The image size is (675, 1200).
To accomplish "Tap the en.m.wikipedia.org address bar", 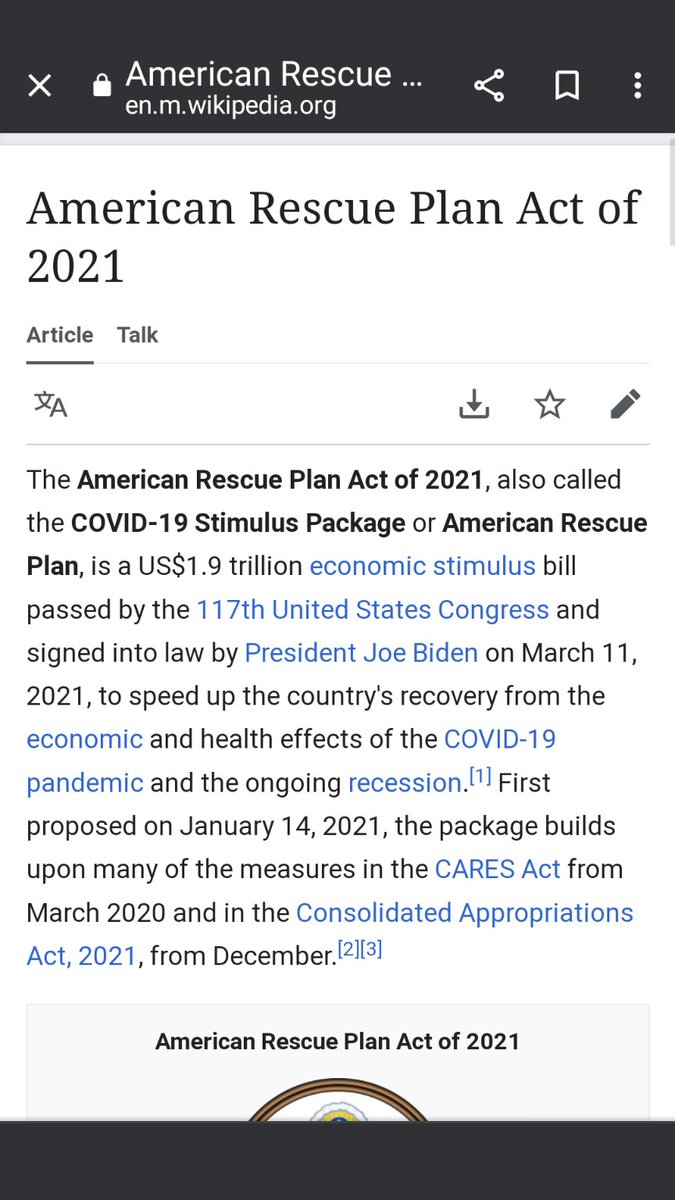I will (274, 88).
